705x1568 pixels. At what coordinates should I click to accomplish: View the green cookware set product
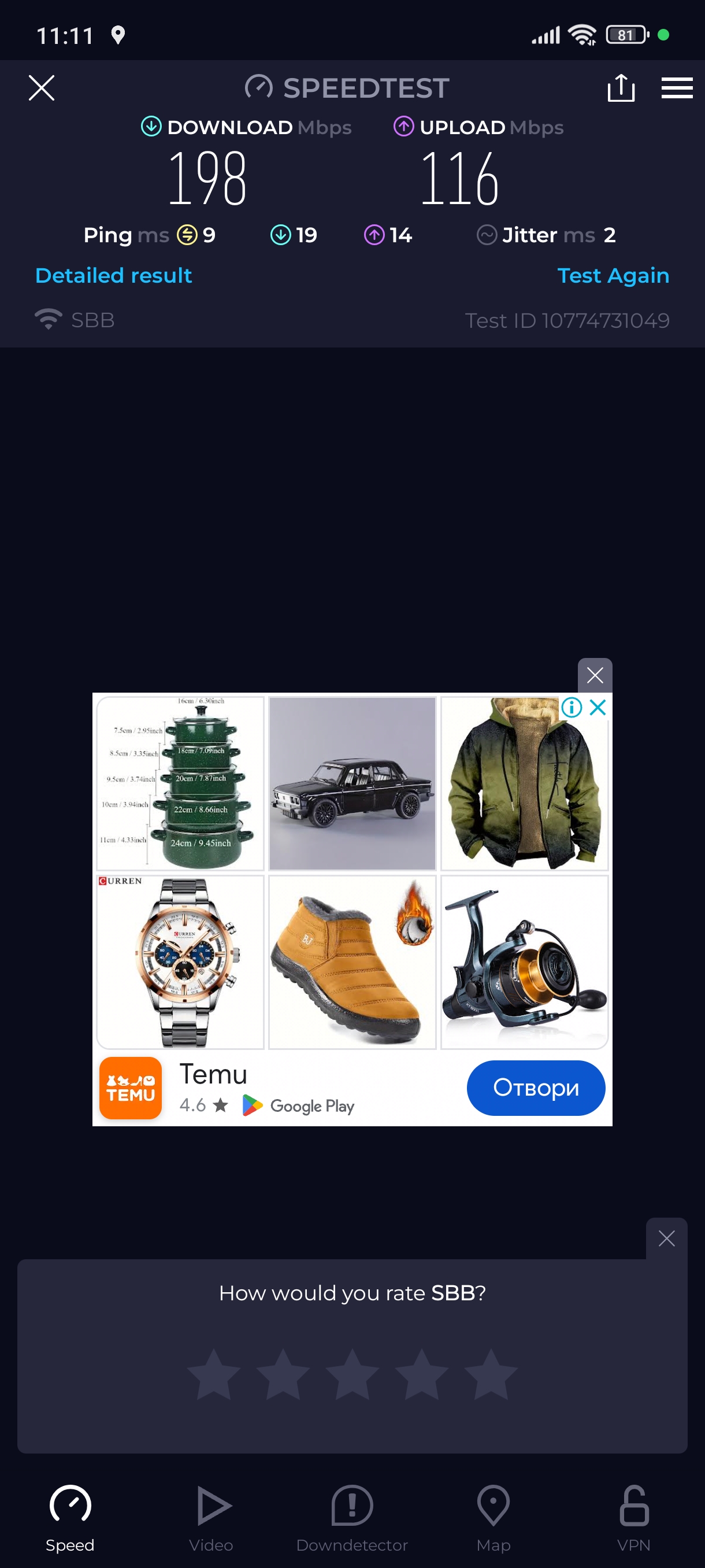(181, 783)
